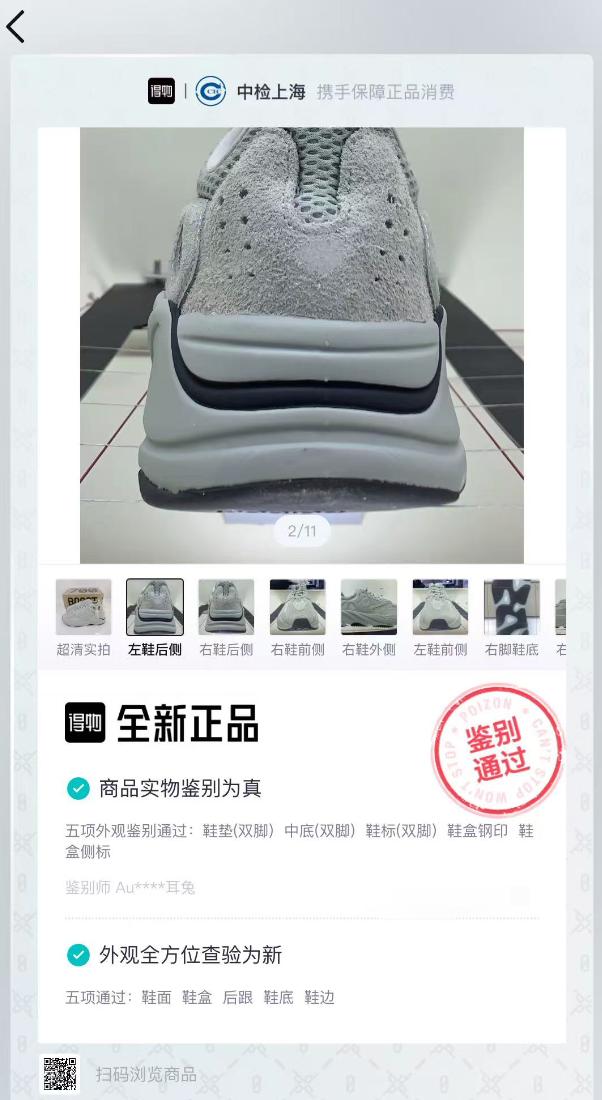This screenshot has height=1100, width=602.
Task: Select the 左鞋后侧 thumbnail
Action: pyautogui.click(x=155, y=607)
